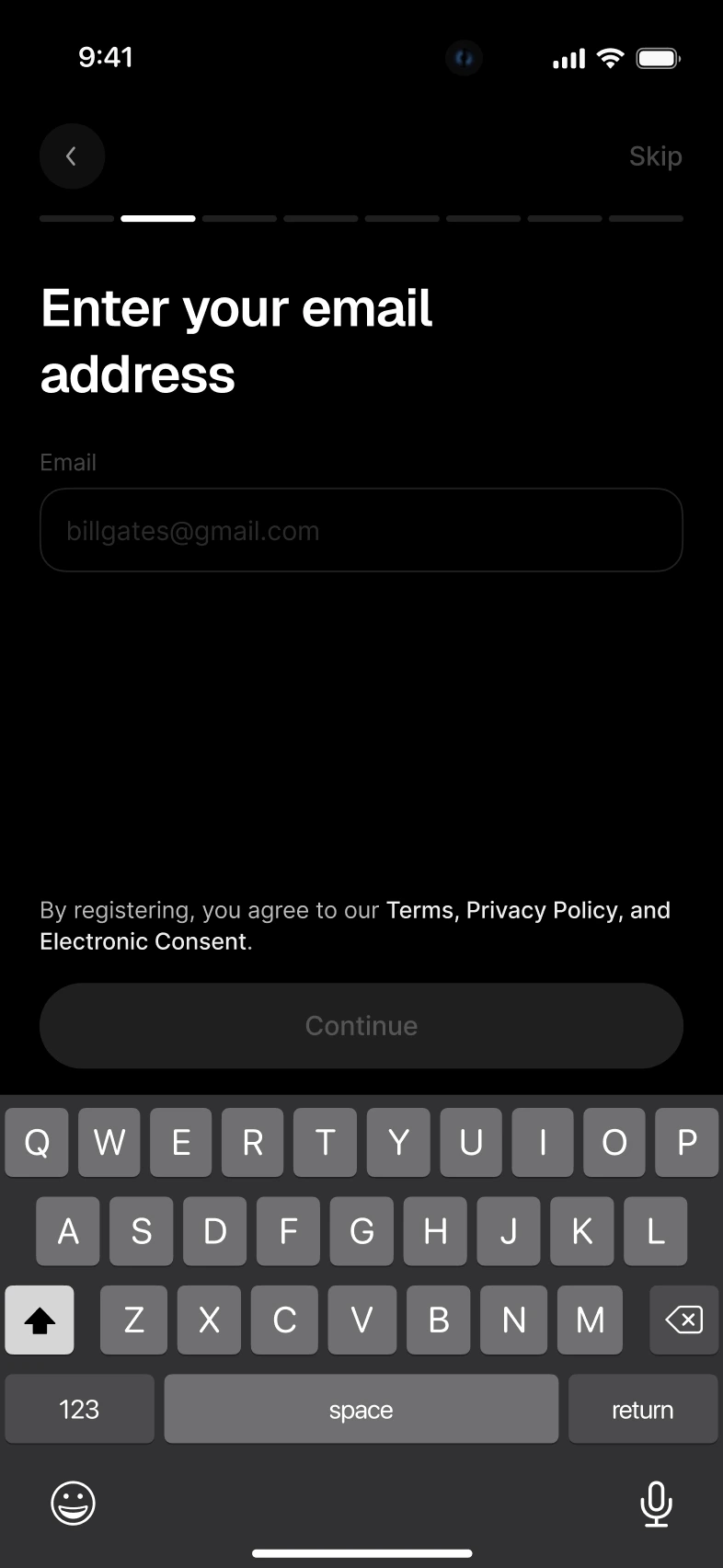Tap the M key

(x=590, y=1320)
